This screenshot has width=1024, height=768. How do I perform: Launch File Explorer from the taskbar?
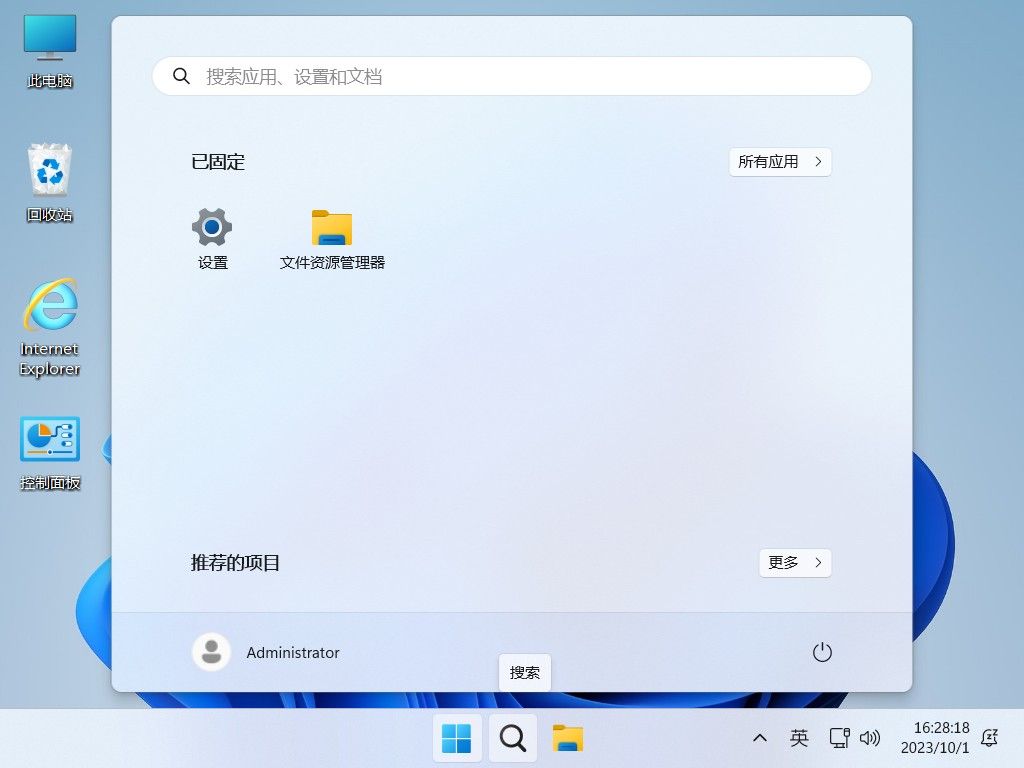[x=568, y=738]
